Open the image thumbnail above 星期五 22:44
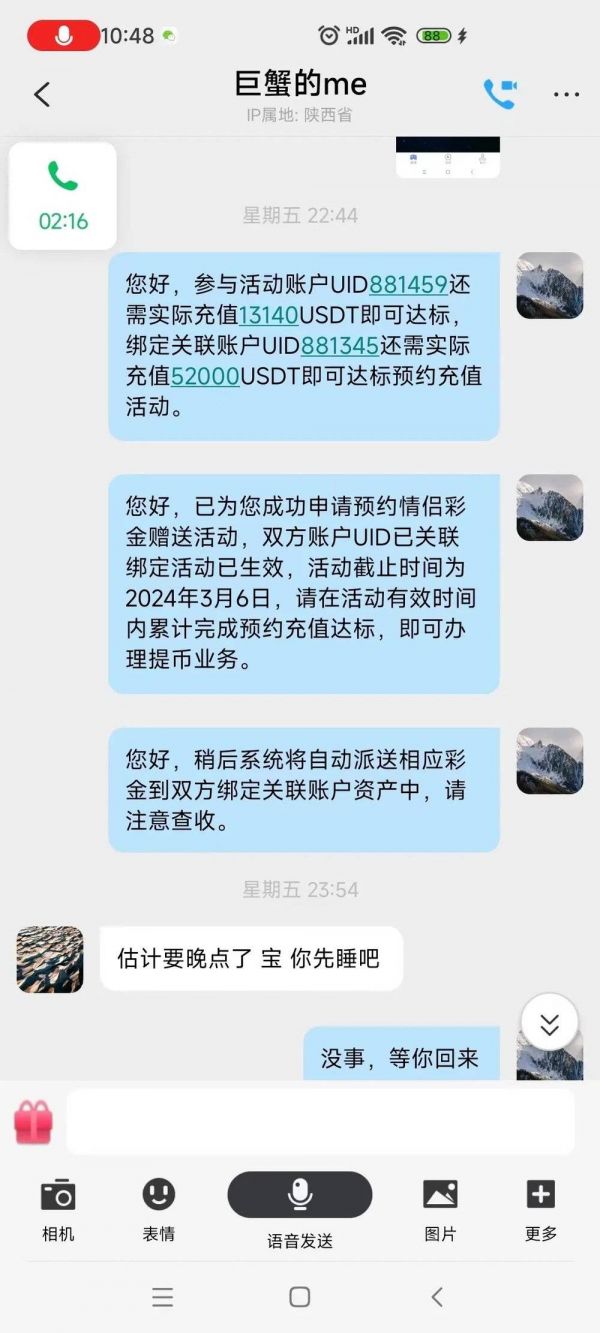Screen dimensions: 600x1333 448,157
